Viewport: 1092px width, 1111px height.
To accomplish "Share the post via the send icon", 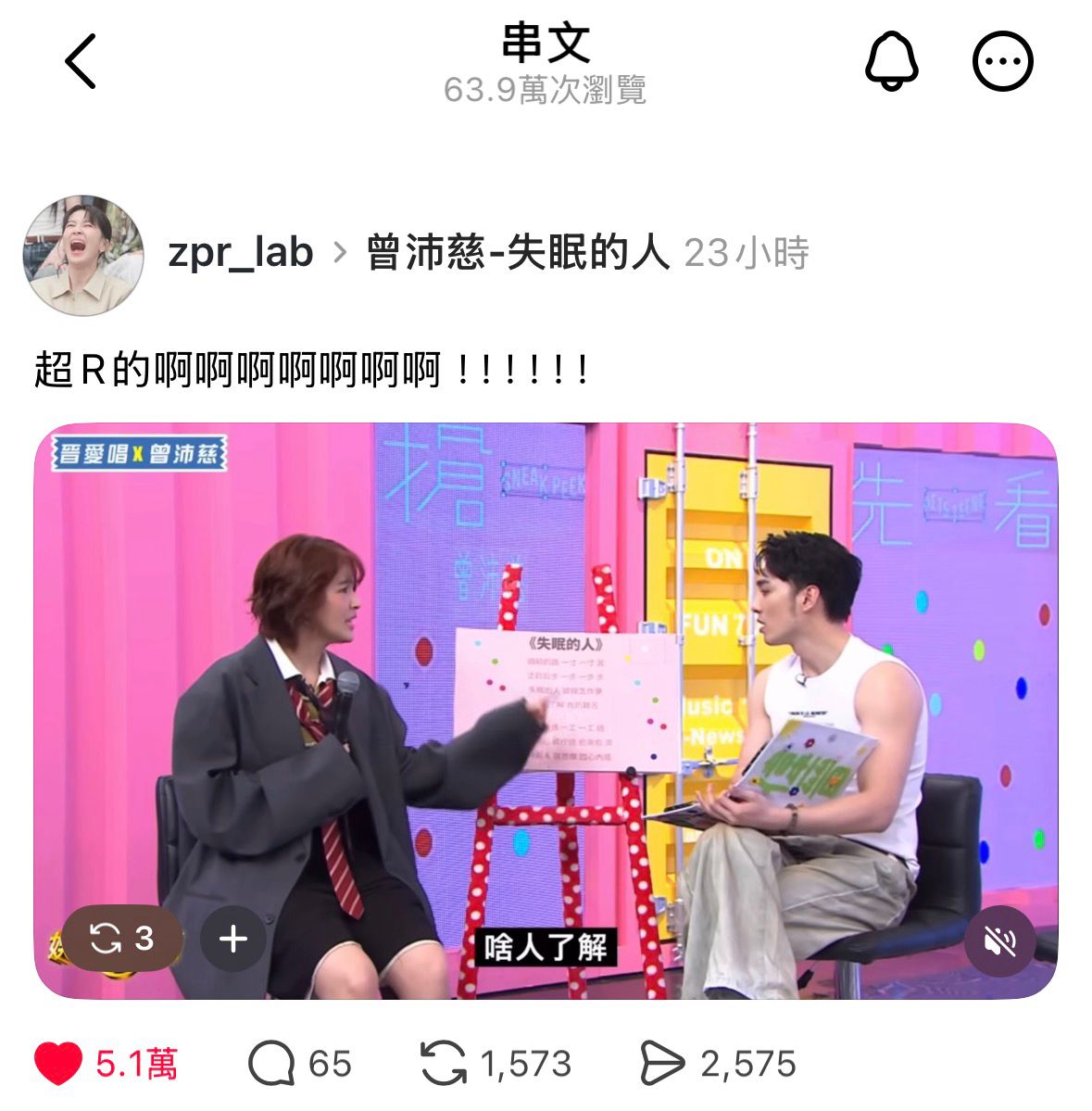I will click(x=662, y=1064).
